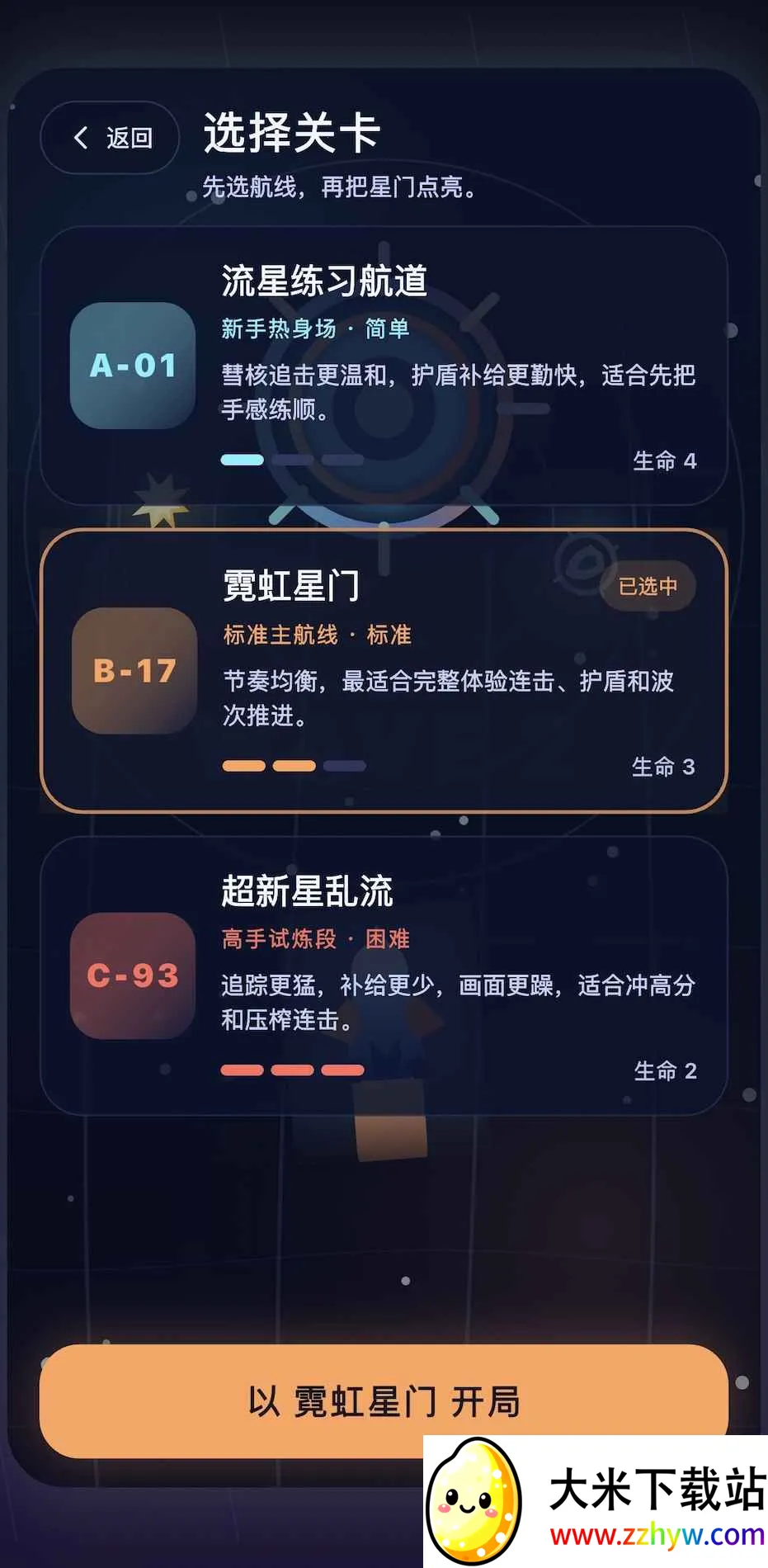Select the 流星练习航道 A-01 level card

(x=384, y=366)
